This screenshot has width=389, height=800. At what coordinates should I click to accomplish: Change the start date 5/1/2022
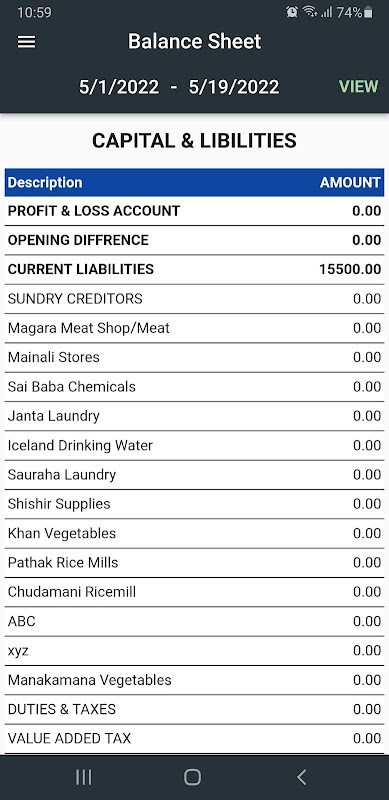tap(119, 87)
